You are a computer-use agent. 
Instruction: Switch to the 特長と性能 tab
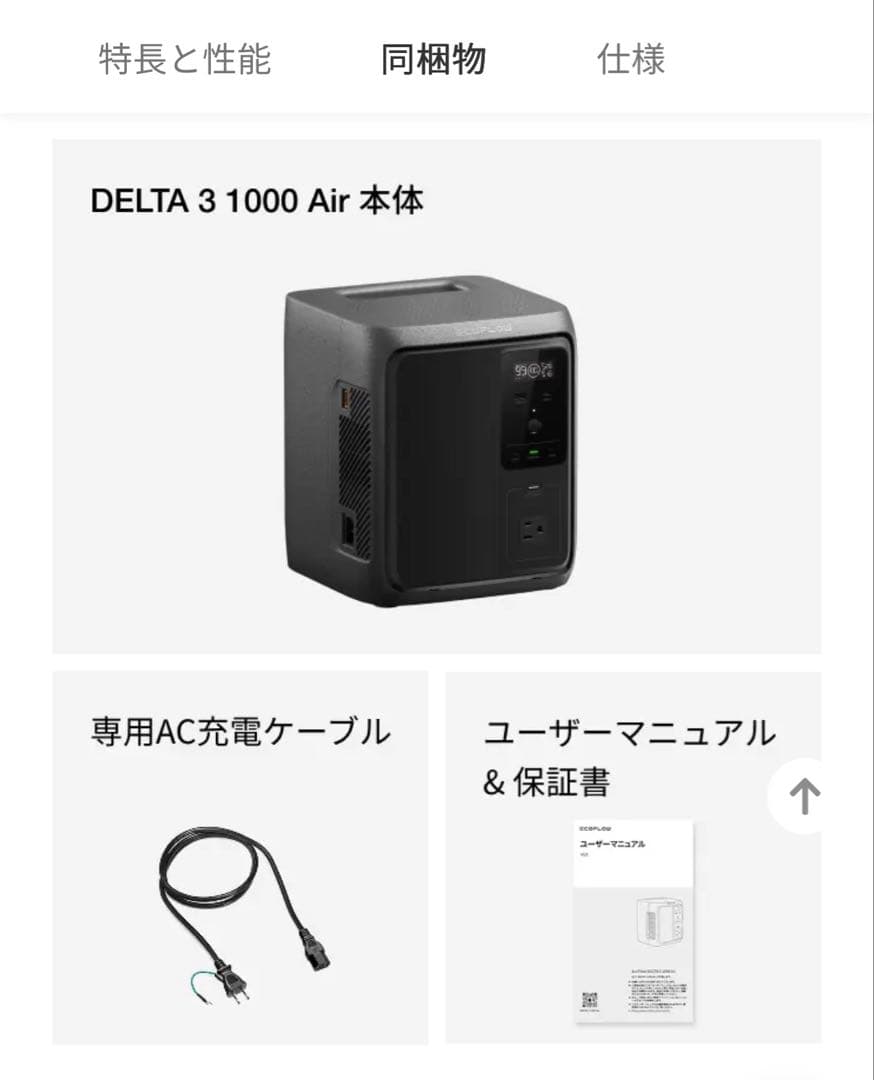[186, 60]
